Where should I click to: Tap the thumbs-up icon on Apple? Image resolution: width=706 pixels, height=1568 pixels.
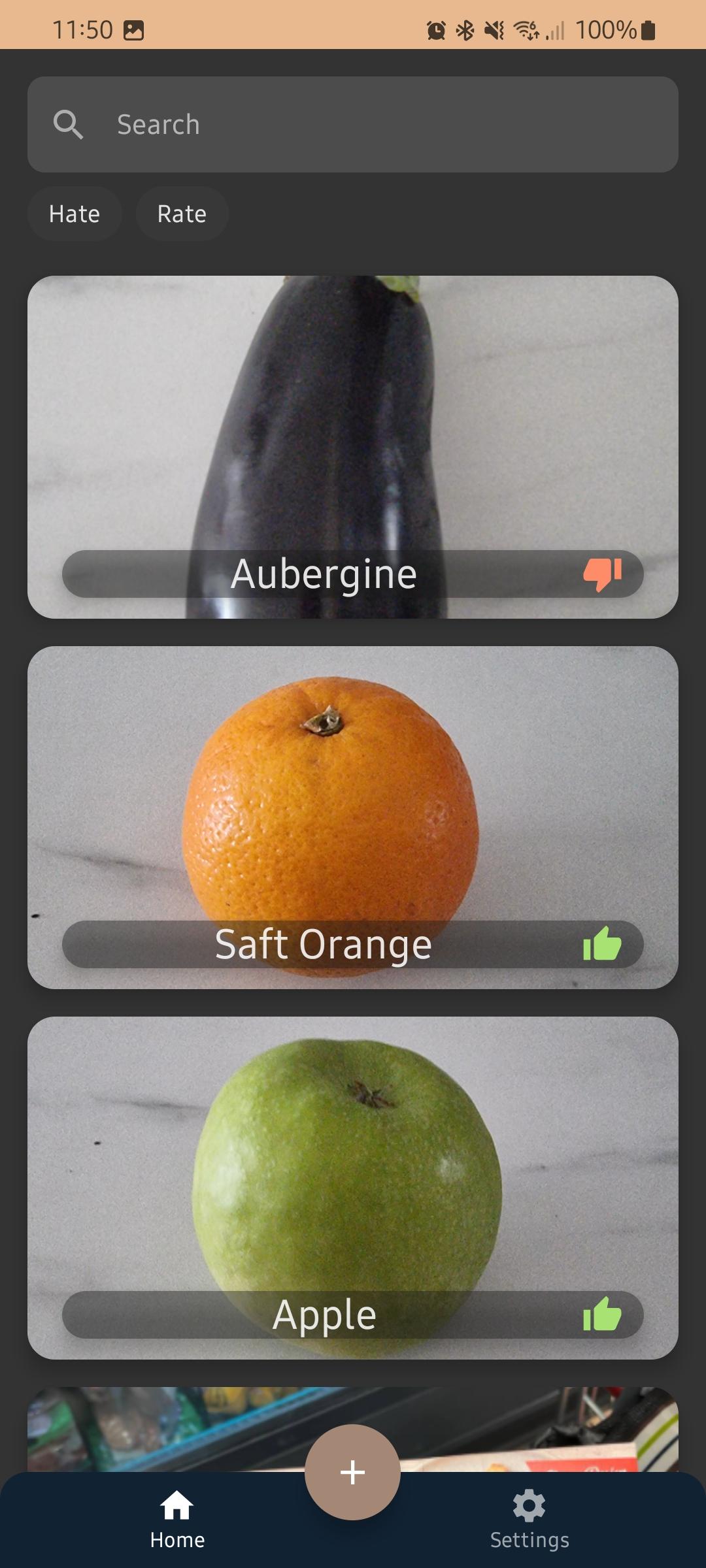(602, 1315)
